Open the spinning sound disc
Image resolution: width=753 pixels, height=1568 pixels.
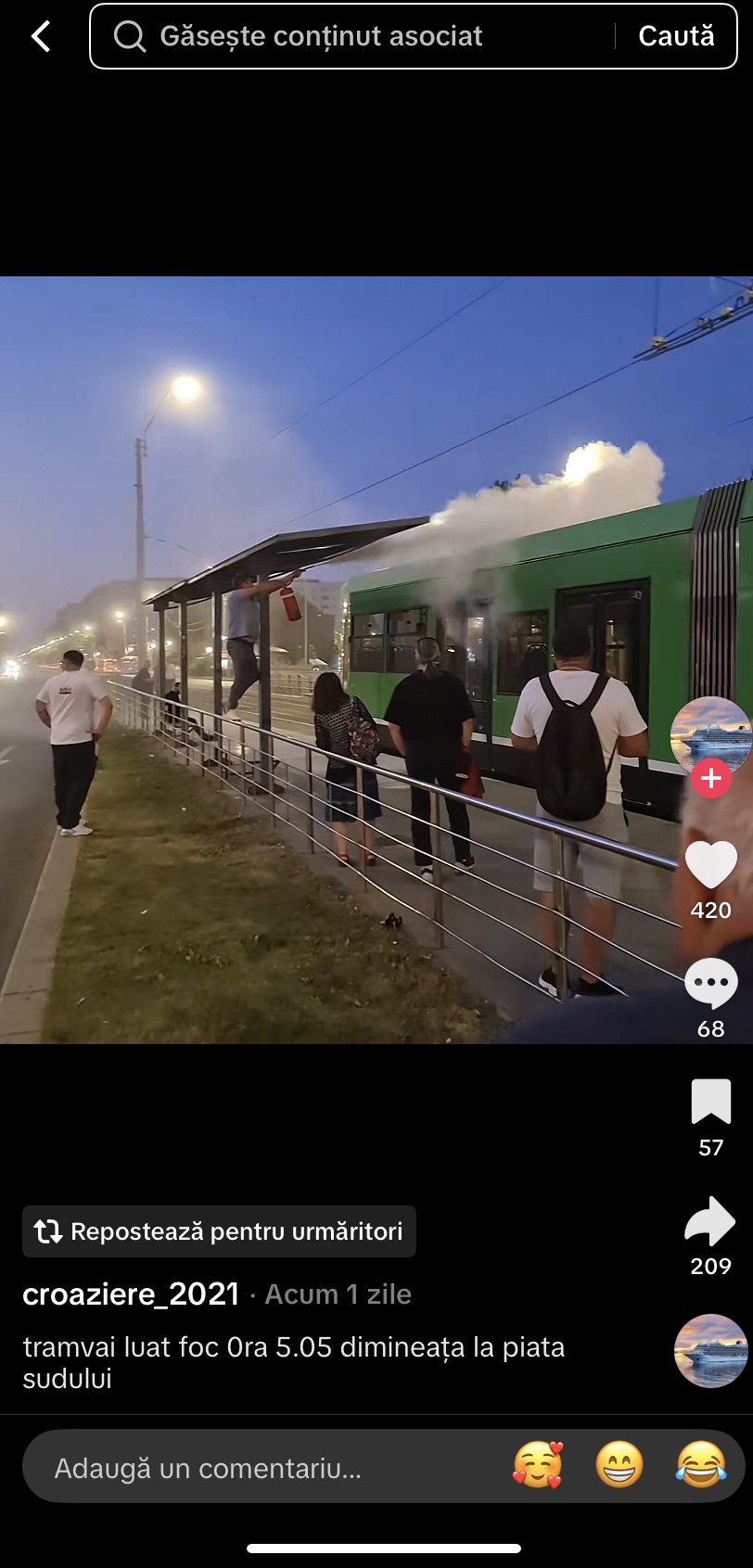point(710,1351)
